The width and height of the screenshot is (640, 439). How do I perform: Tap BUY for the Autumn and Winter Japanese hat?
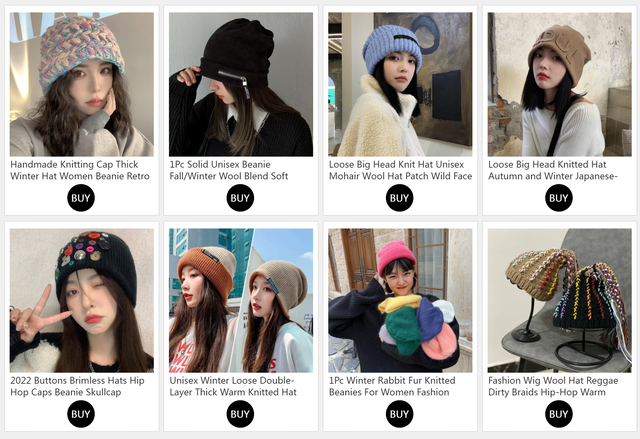559,198
